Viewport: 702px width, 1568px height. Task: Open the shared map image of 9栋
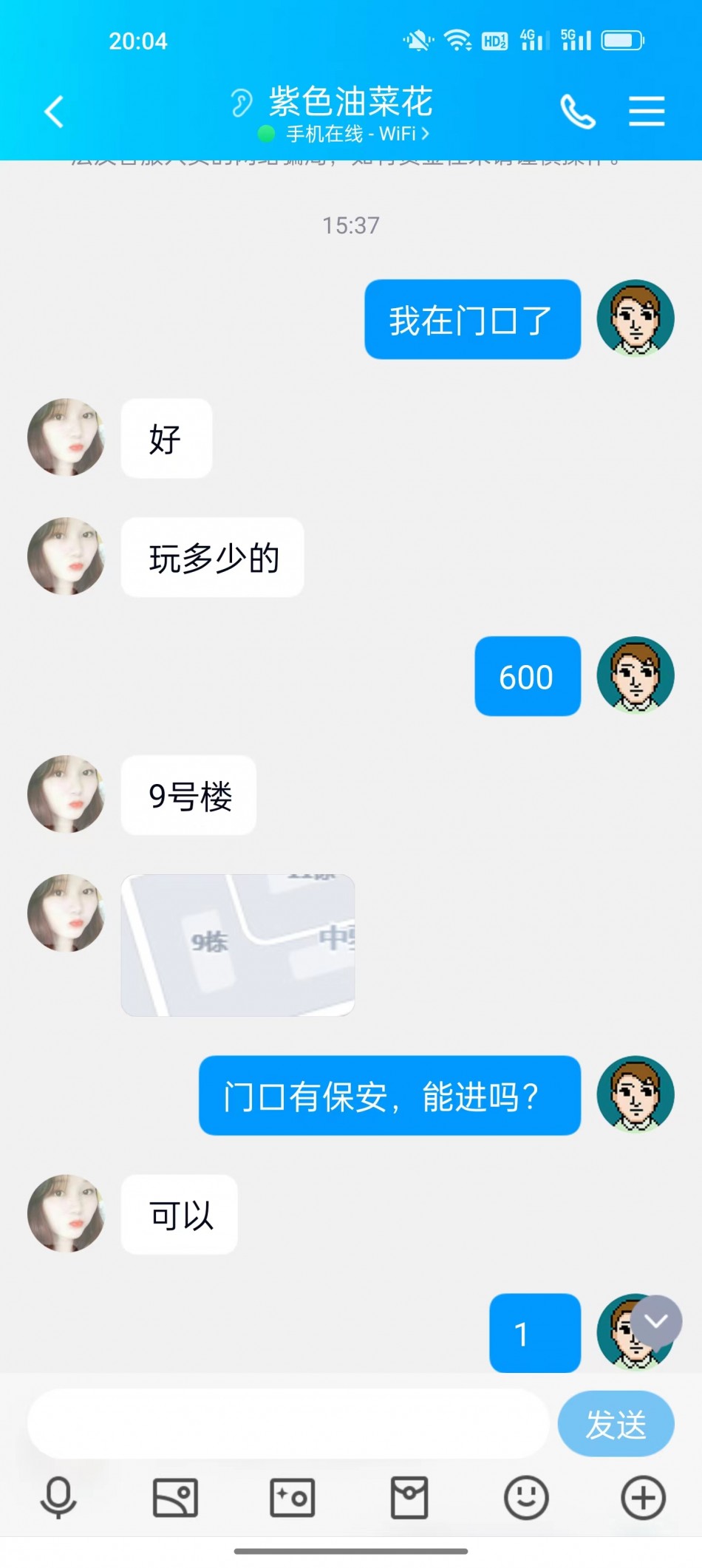pos(237,944)
